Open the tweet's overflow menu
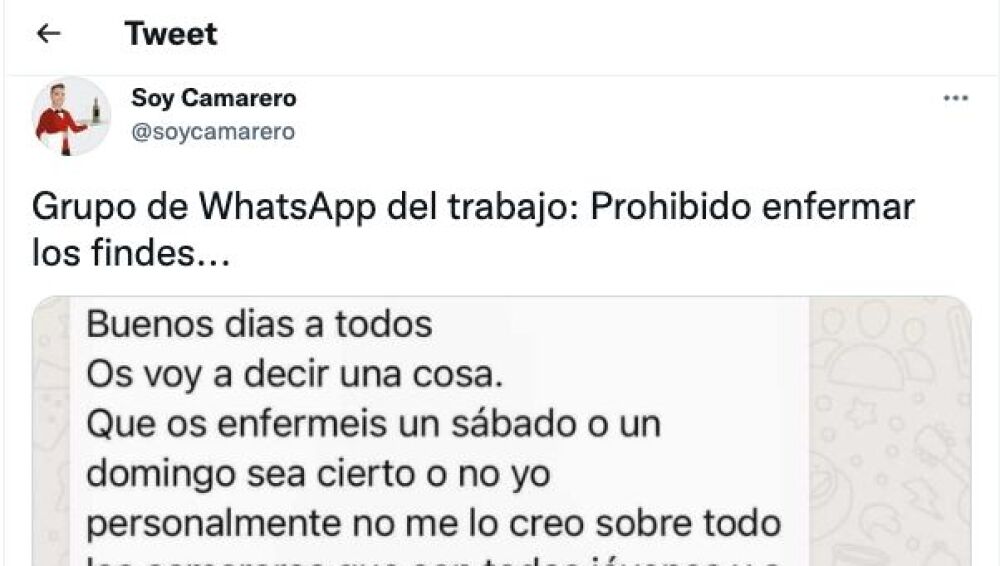The height and width of the screenshot is (566, 1000). click(956, 99)
